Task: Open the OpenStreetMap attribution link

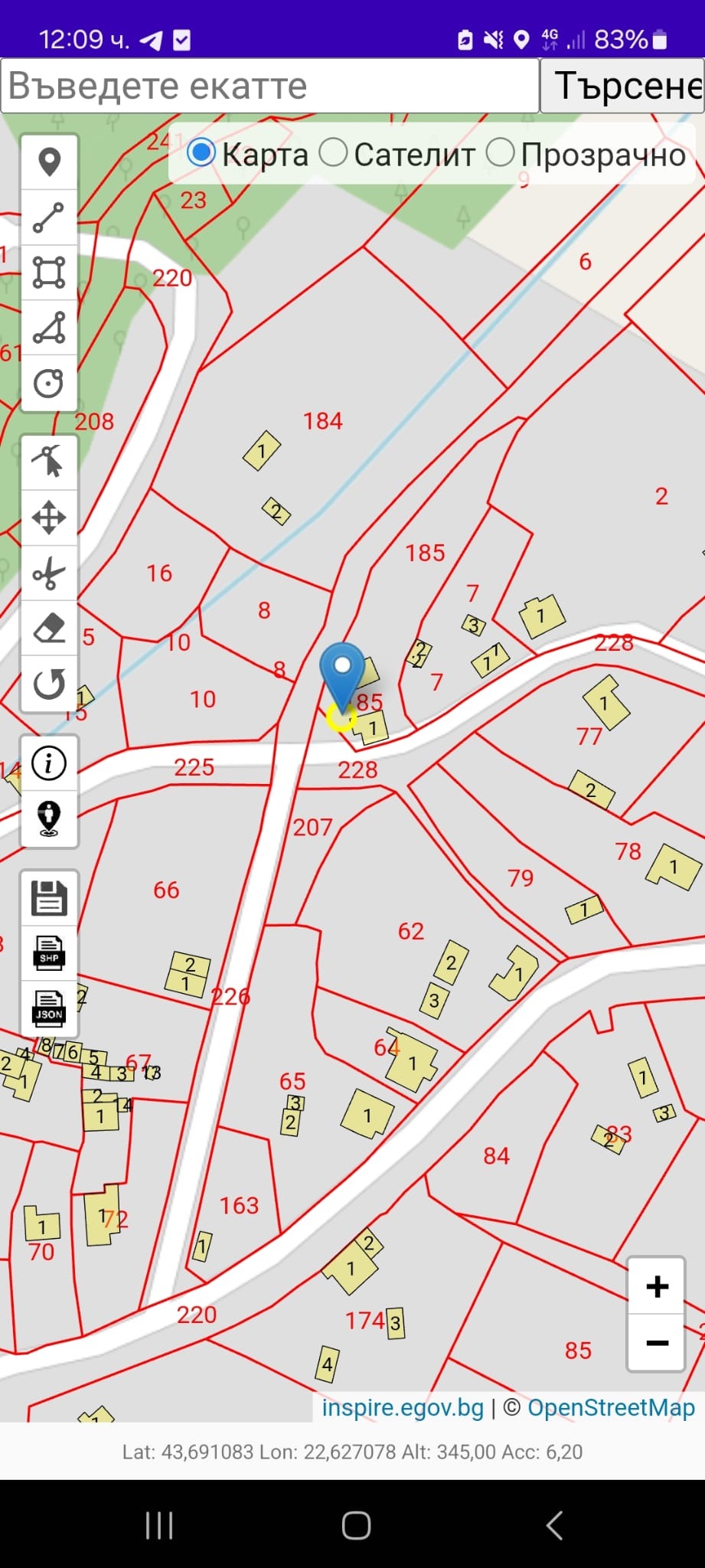Action: click(611, 1407)
